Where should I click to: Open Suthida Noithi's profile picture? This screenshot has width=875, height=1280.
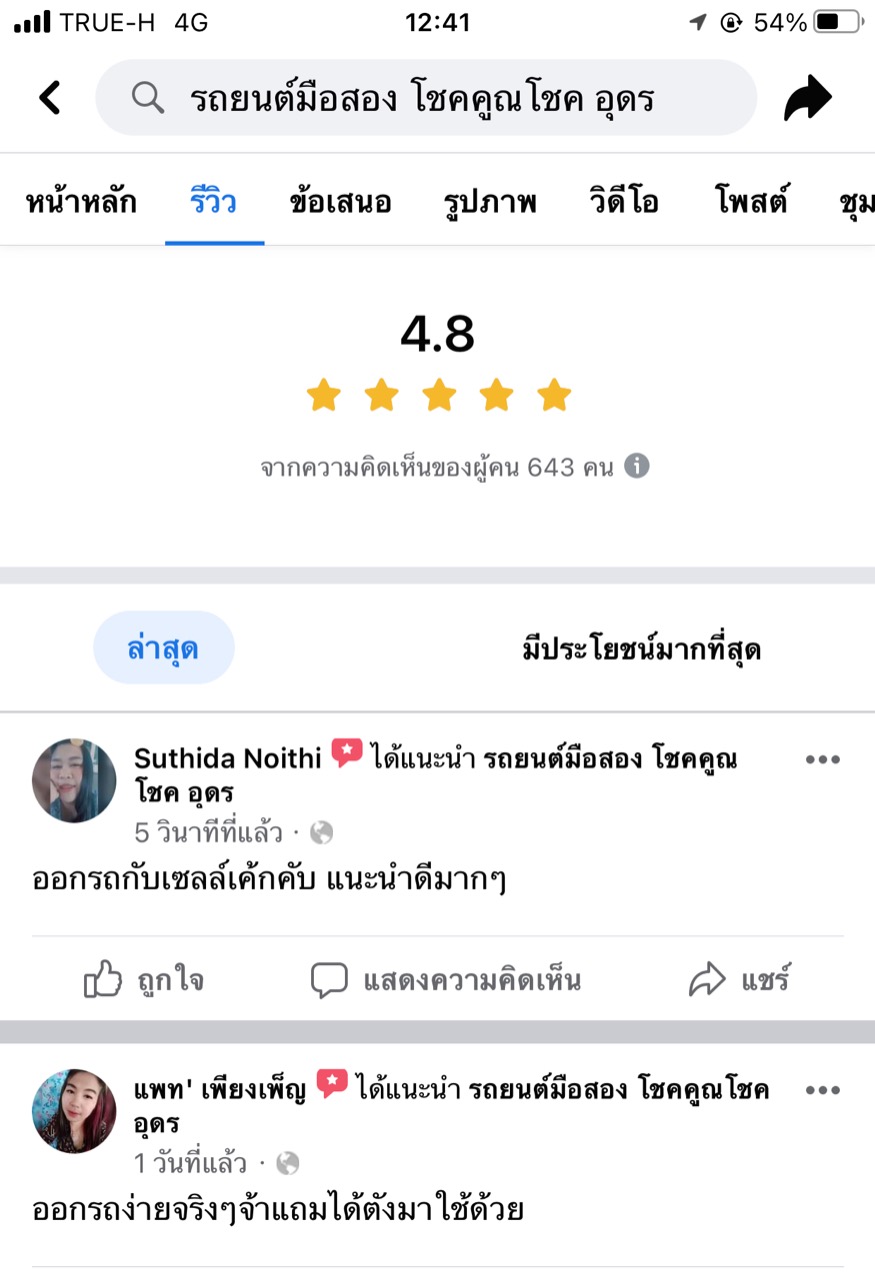coord(74,781)
